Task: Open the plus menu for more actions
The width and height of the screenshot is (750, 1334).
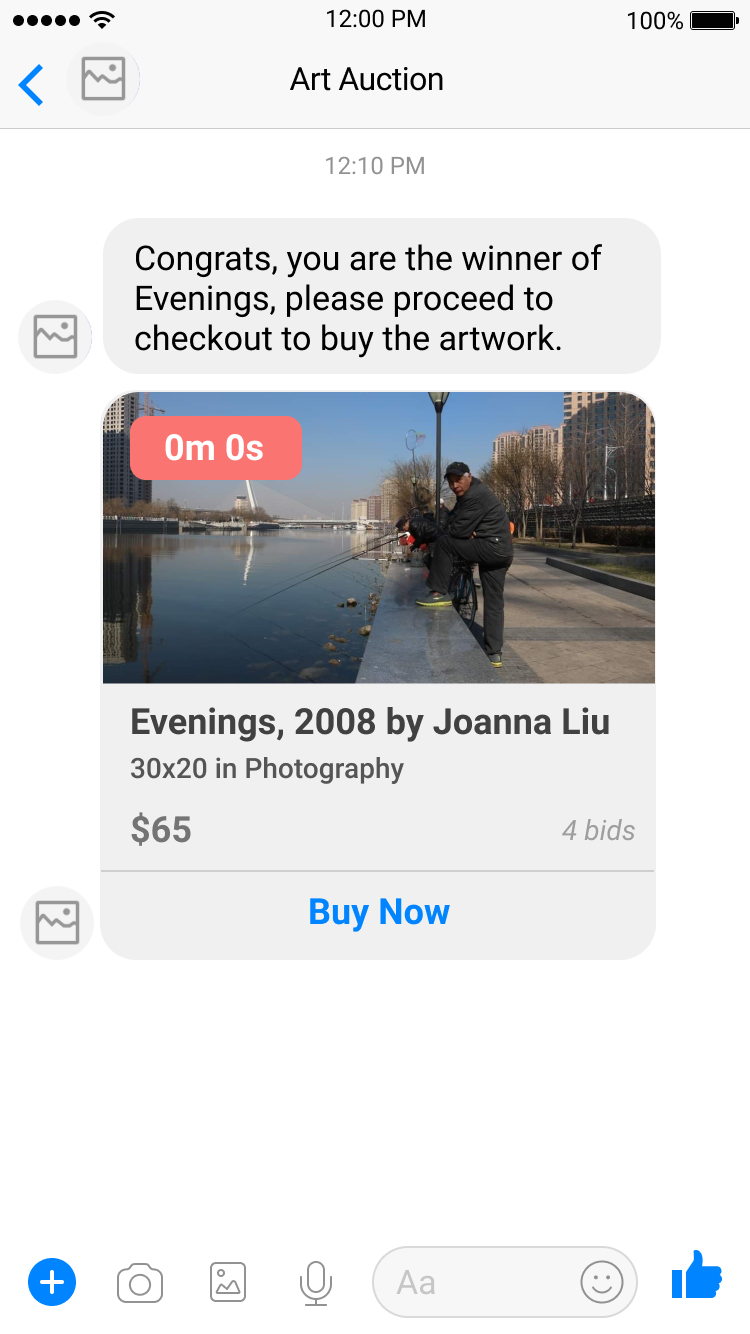Action: (52, 1282)
